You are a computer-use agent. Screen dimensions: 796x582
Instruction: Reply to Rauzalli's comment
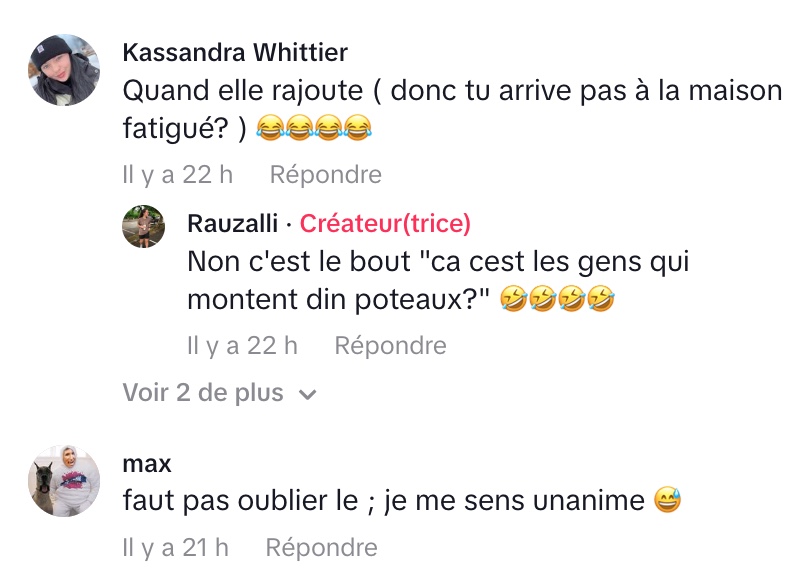[390, 346]
